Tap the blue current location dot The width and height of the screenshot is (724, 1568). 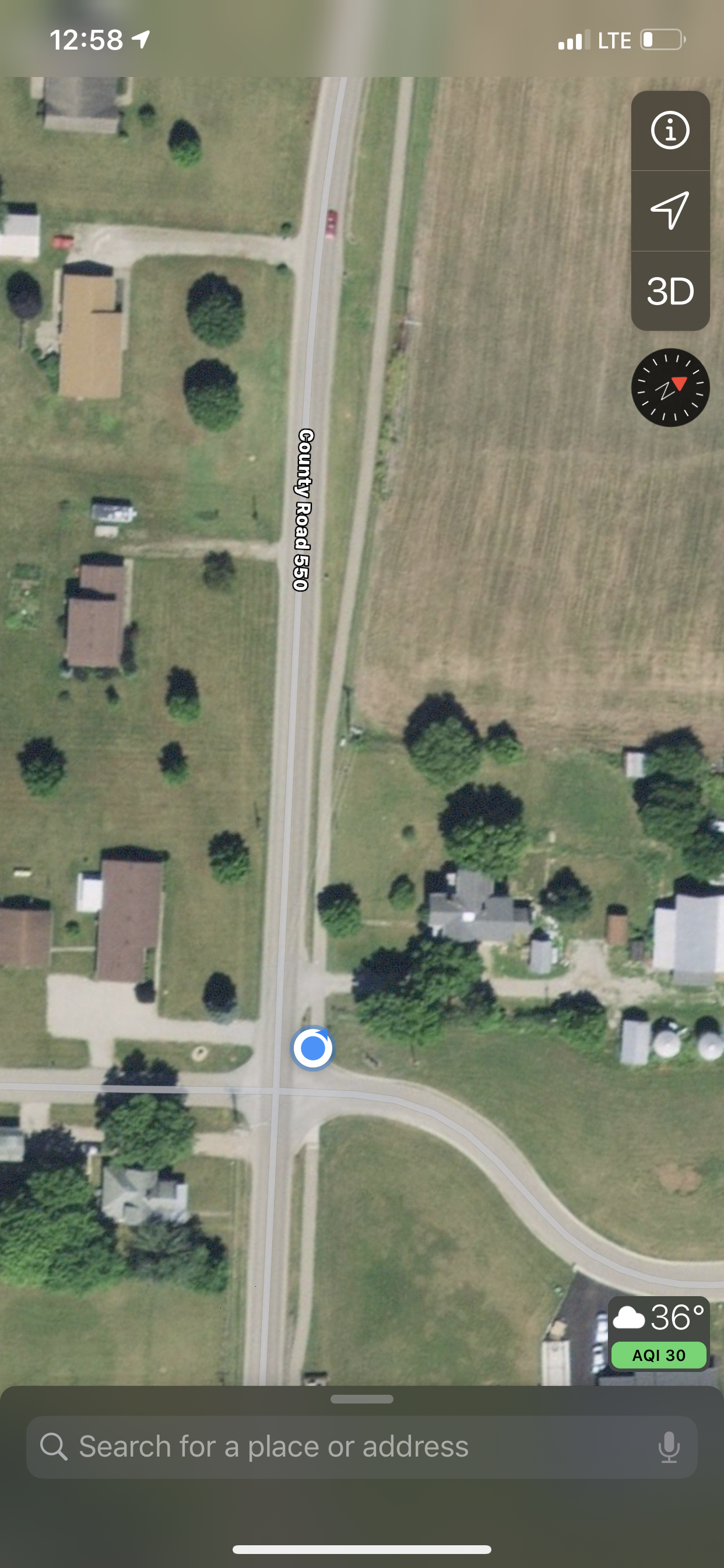[312, 1048]
